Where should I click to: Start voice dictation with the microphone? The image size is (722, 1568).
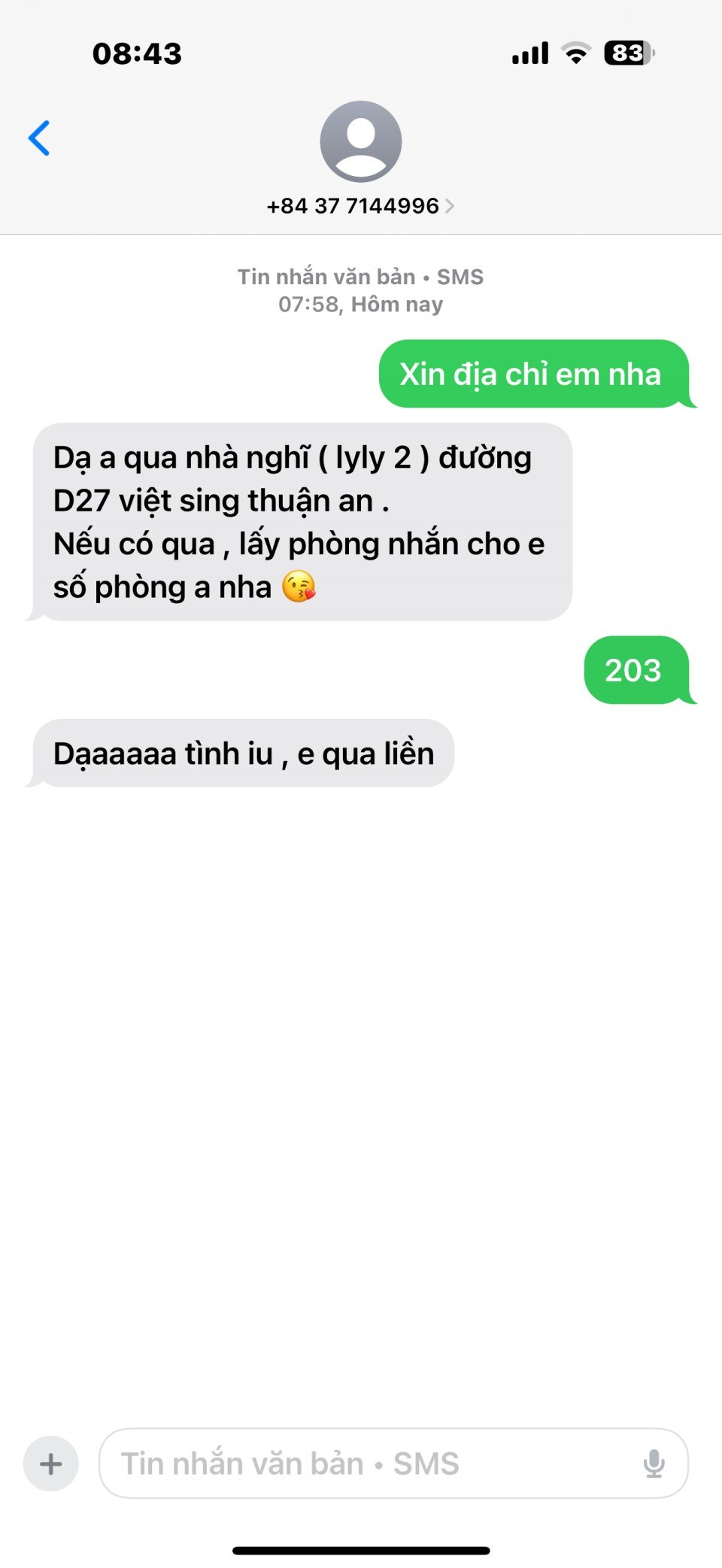[x=654, y=1464]
